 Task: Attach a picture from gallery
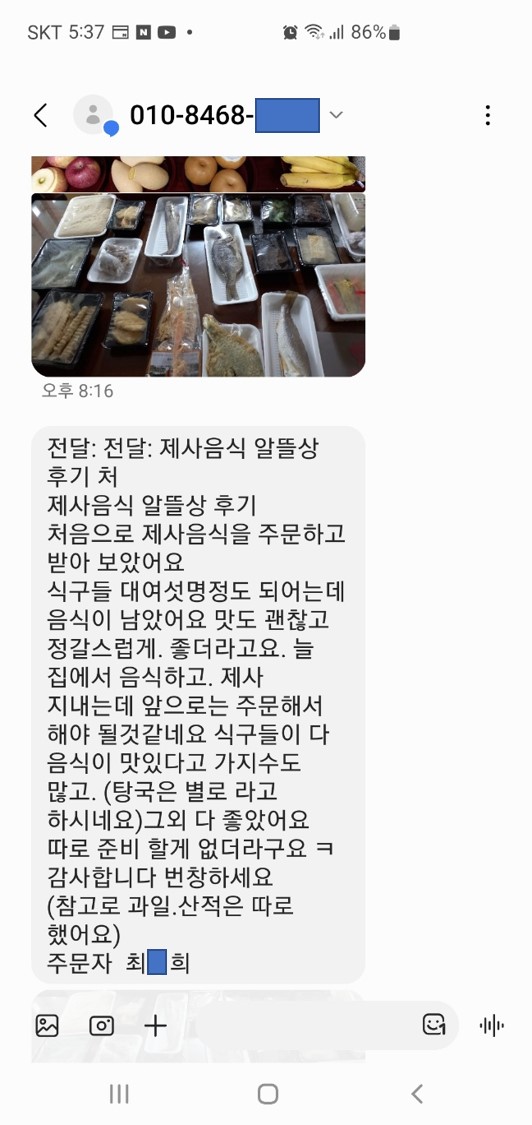click(x=47, y=1026)
